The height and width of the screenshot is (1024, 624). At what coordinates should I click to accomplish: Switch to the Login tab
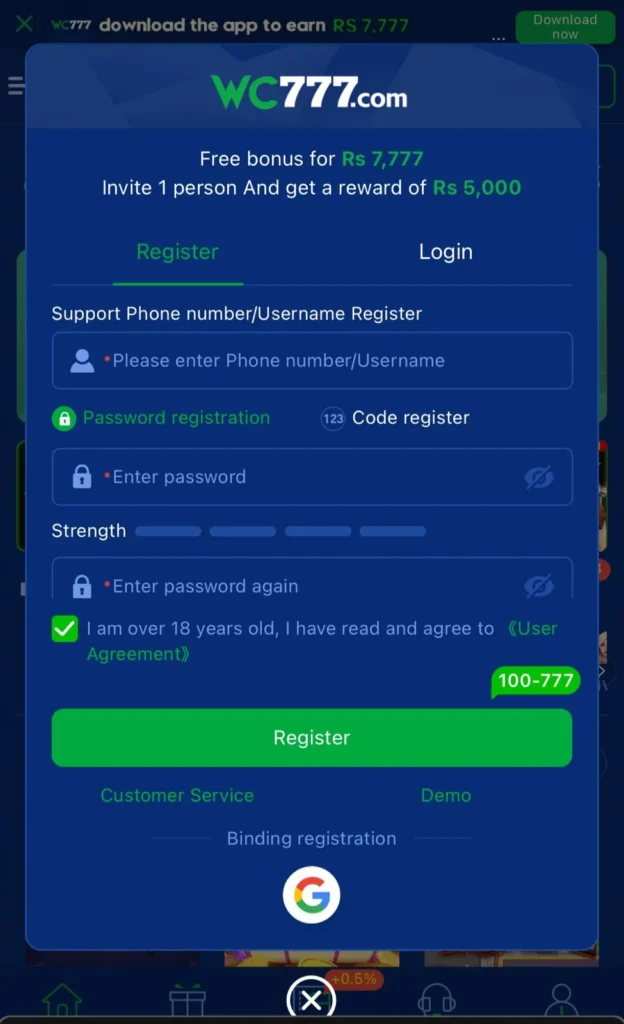[445, 252]
